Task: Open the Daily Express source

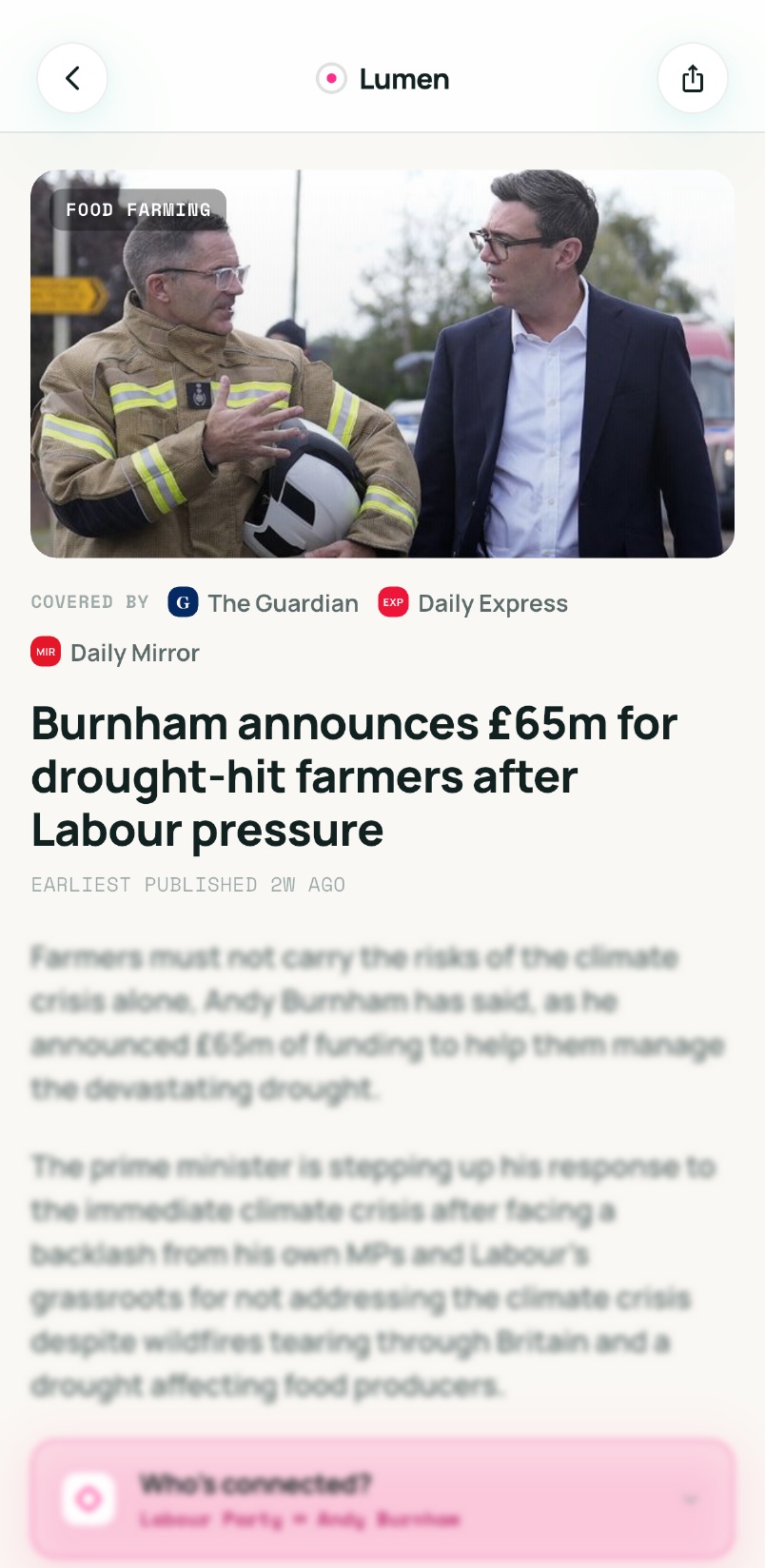Action: point(473,603)
